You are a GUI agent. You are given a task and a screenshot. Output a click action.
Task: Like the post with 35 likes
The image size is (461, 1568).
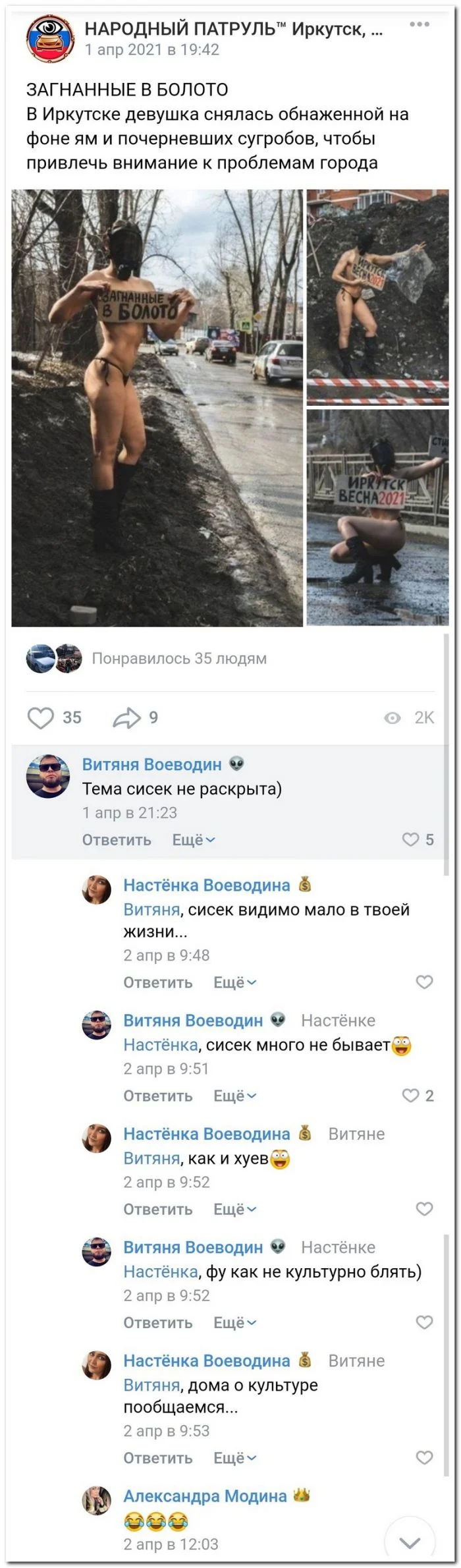[x=40, y=717]
